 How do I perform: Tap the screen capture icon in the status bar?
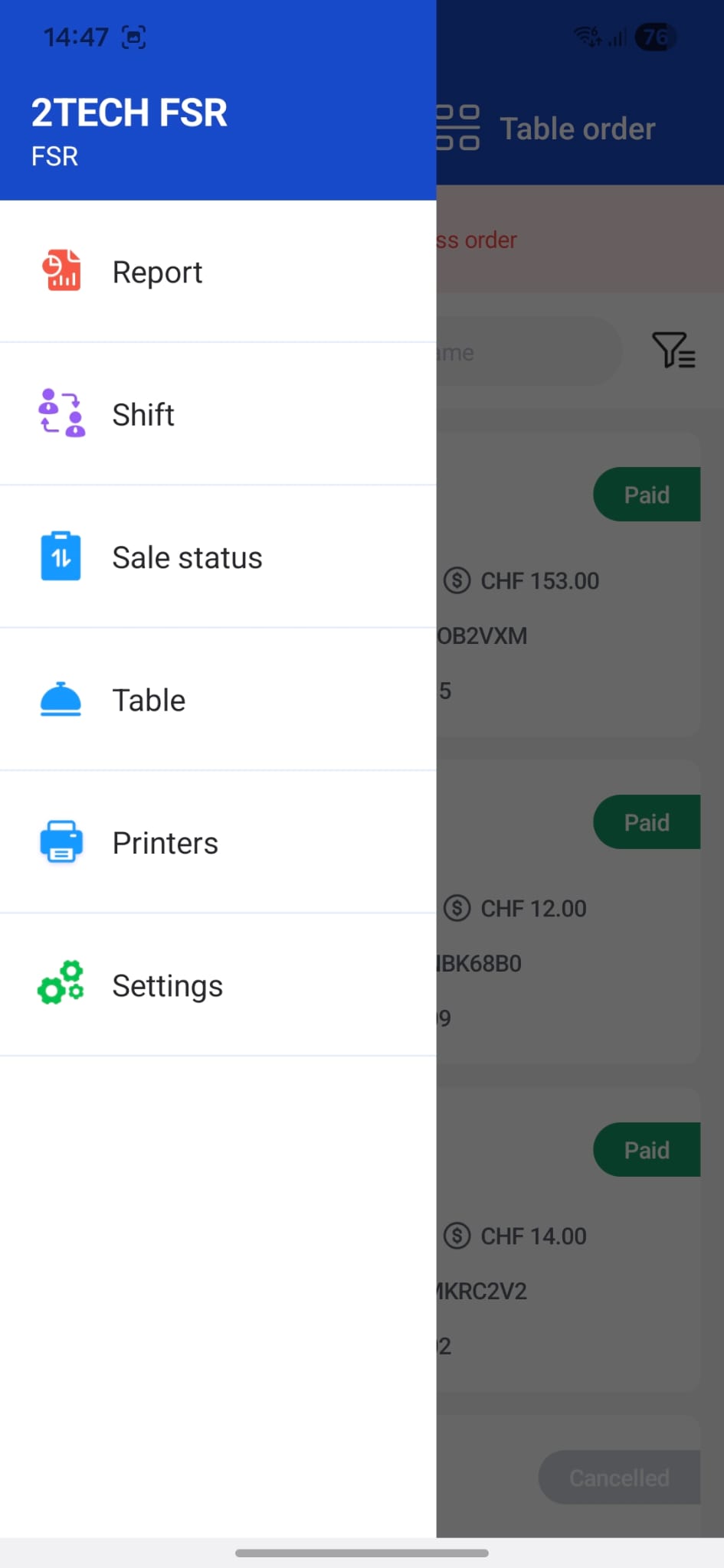(135, 34)
